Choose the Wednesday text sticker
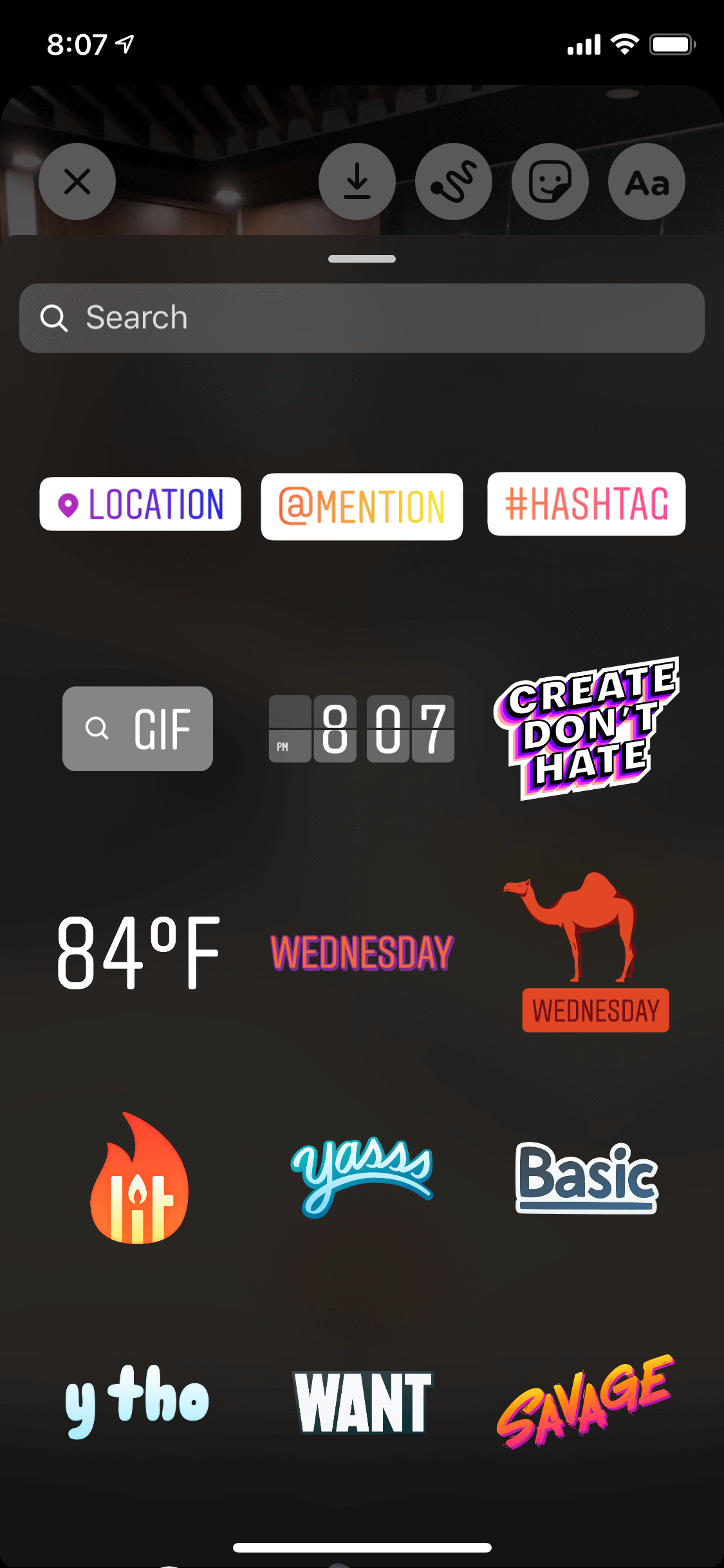The height and width of the screenshot is (1568, 724). [362, 953]
